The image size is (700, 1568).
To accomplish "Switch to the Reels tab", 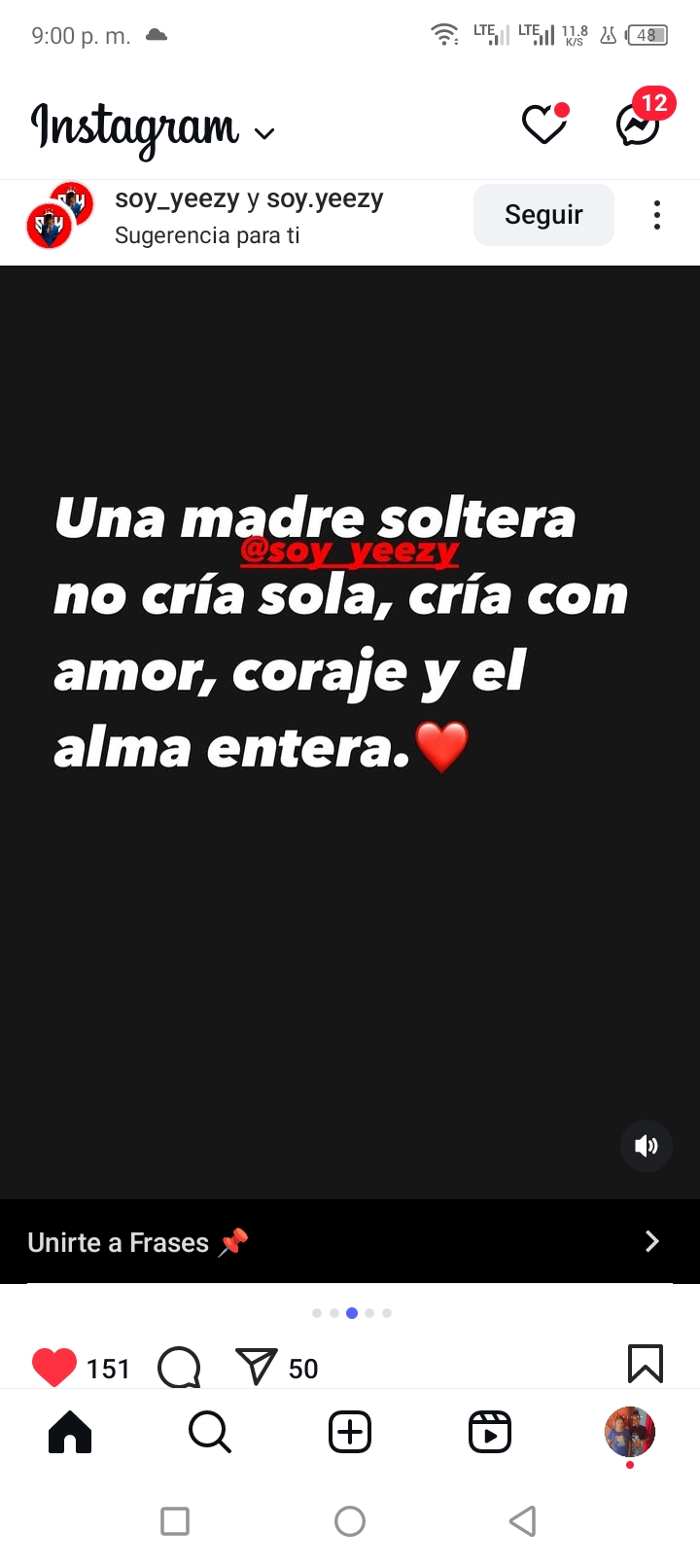I will point(490,1433).
